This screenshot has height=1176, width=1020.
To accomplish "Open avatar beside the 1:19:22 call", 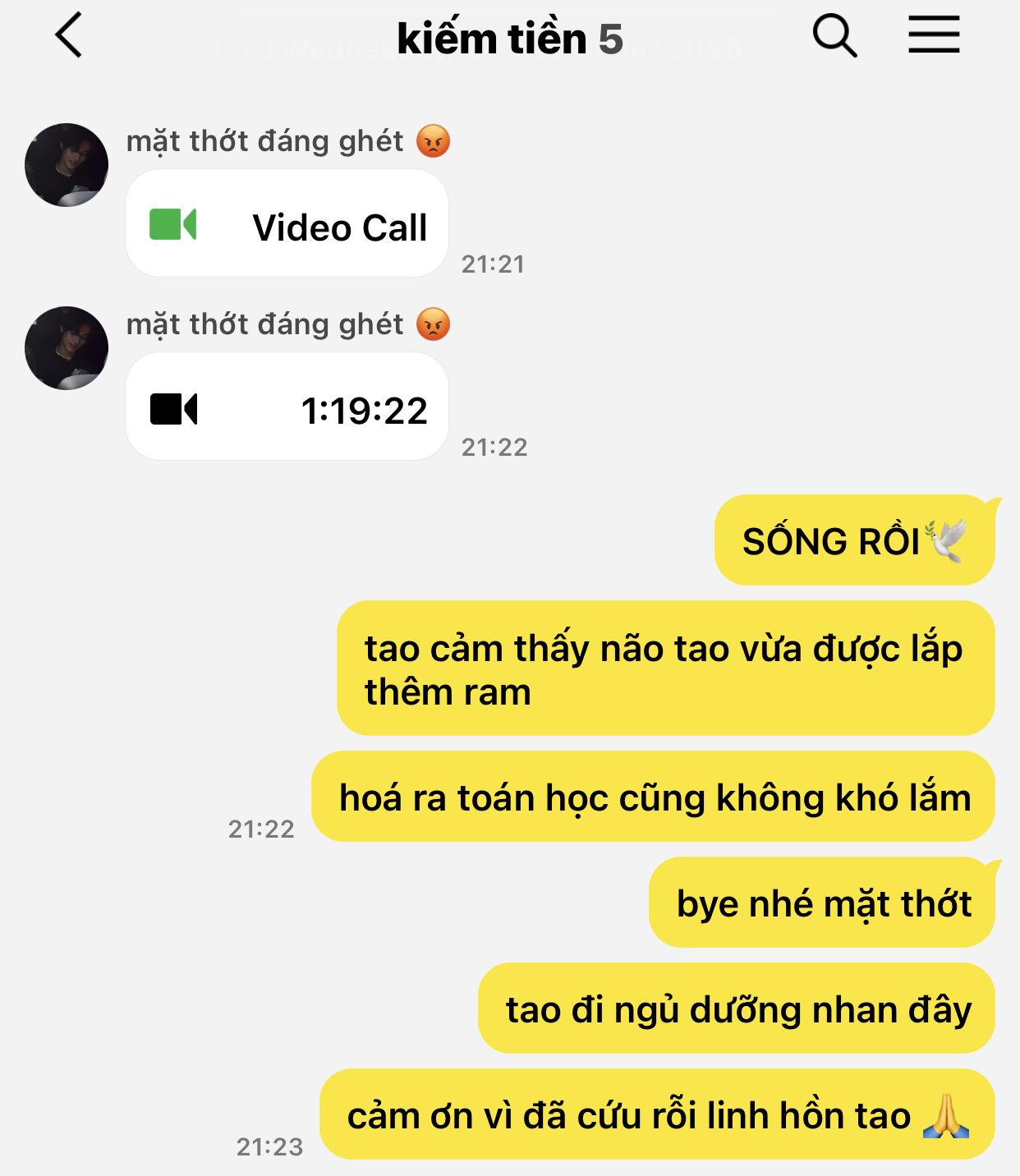I will (x=67, y=348).
